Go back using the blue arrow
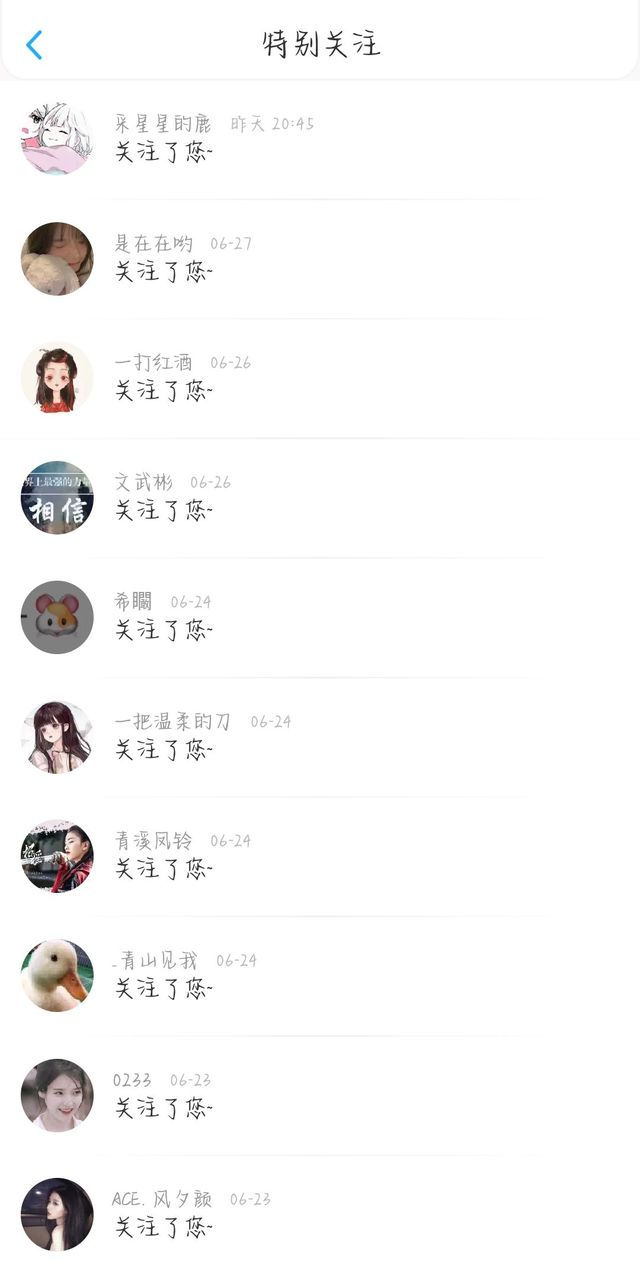Image resolution: width=640 pixels, height=1268 pixels. (35, 45)
